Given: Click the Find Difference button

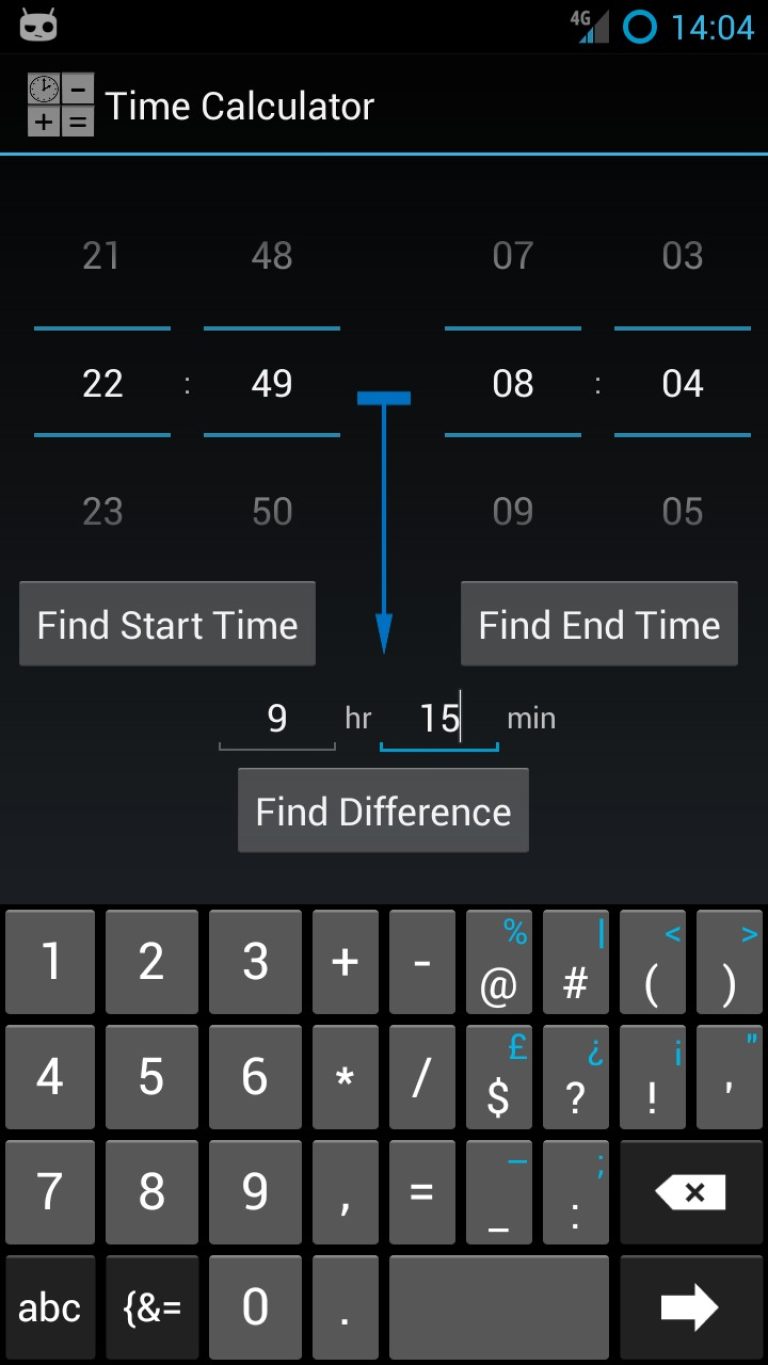Looking at the screenshot, I should [383, 810].
